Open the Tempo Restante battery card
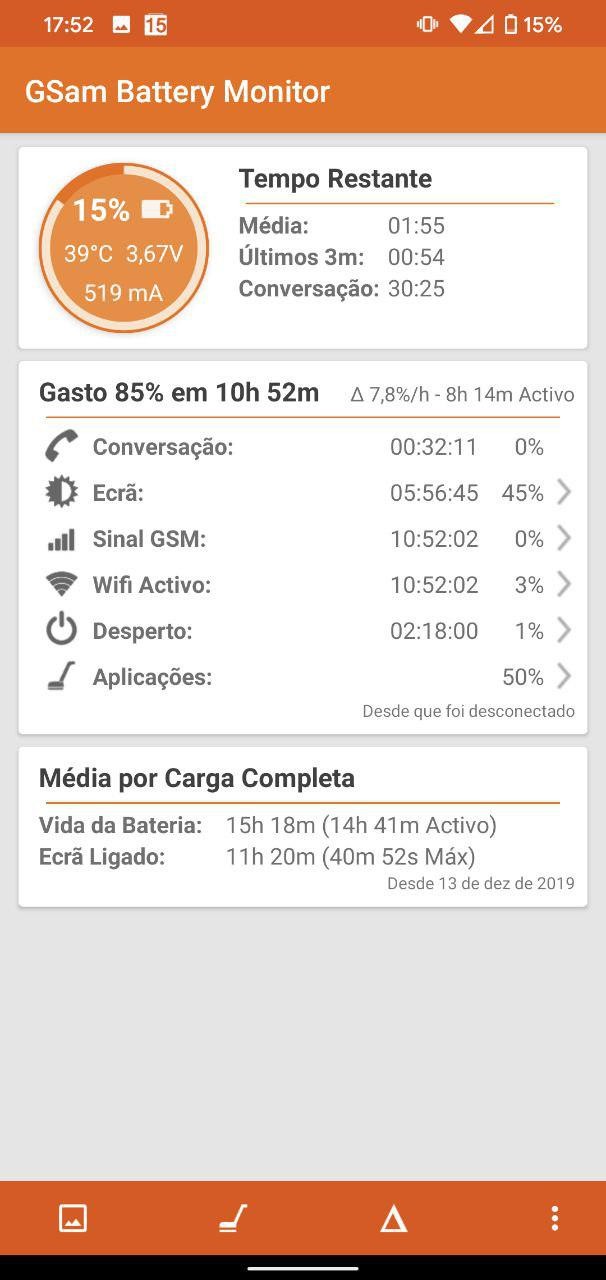 [303, 248]
